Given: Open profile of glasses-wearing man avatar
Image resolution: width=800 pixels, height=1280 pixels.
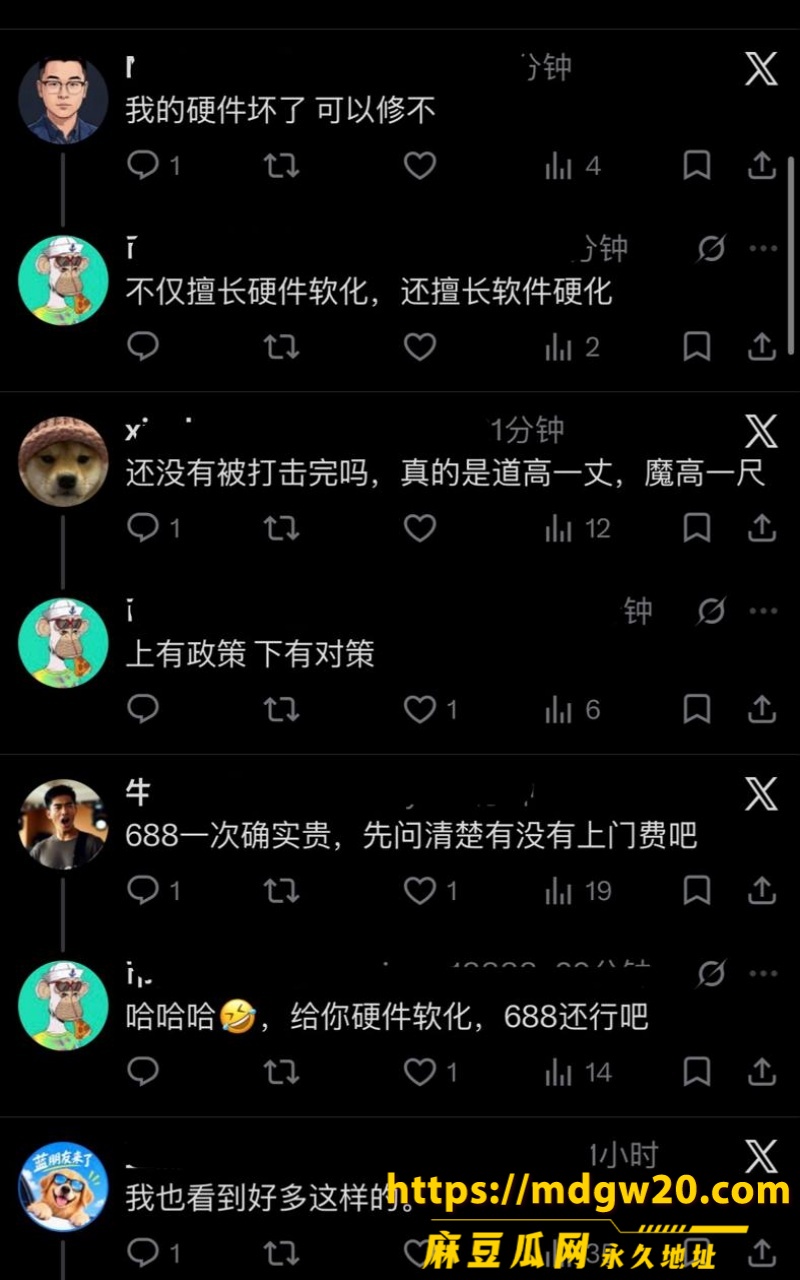Looking at the screenshot, I should [x=63, y=99].
